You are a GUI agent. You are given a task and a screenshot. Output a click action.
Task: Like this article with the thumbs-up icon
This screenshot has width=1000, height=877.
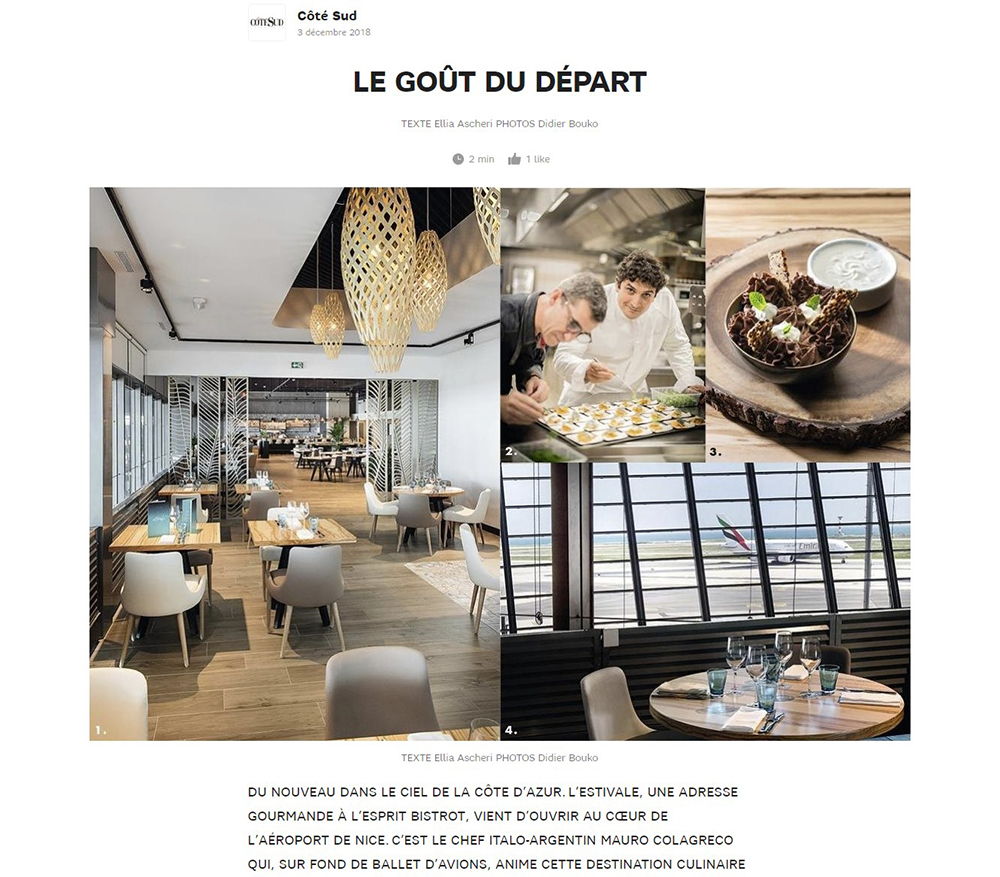point(514,159)
